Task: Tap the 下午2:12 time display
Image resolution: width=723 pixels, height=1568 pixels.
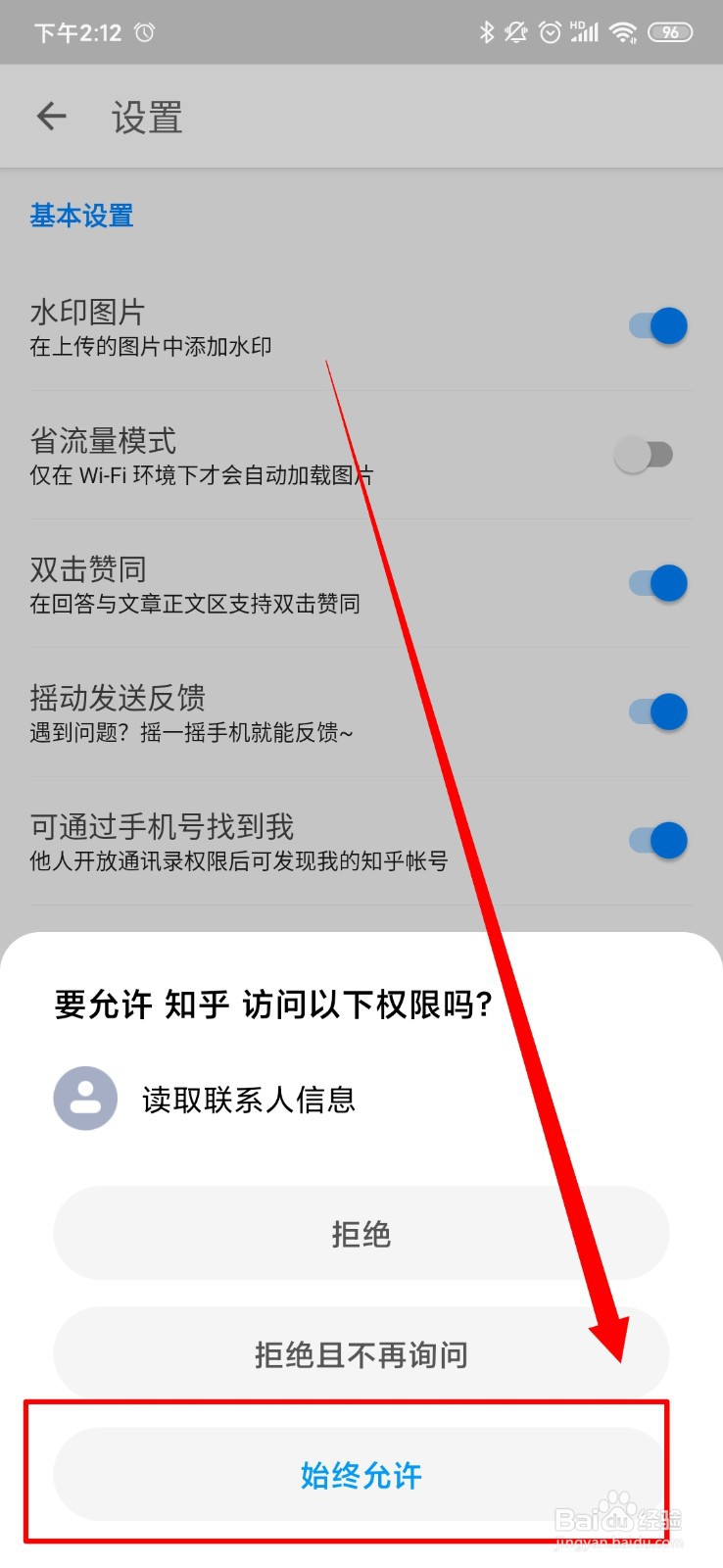Action: [x=78, y=31]
